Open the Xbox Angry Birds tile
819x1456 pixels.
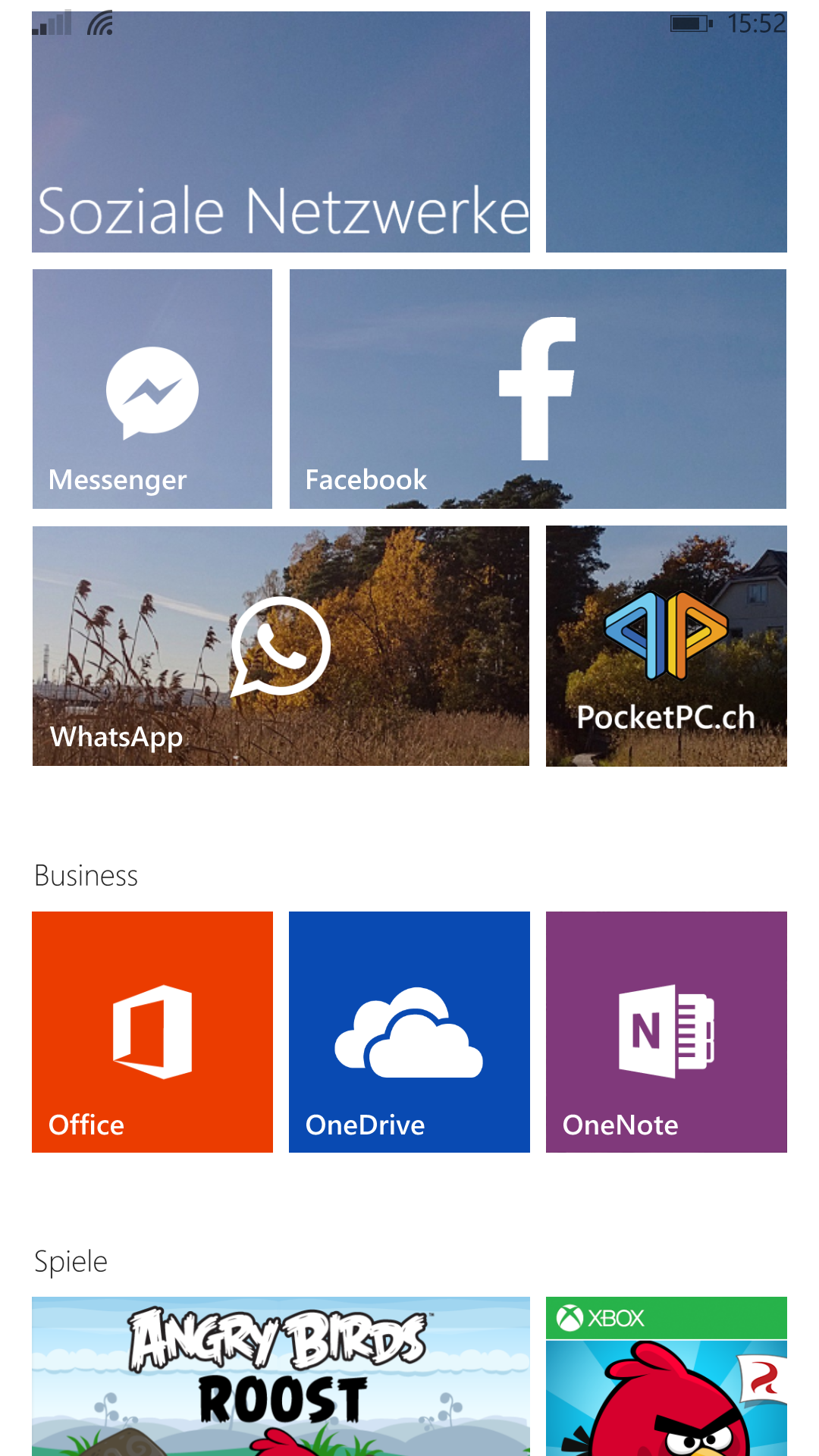pyautogui.click(x=666, y=1376)
